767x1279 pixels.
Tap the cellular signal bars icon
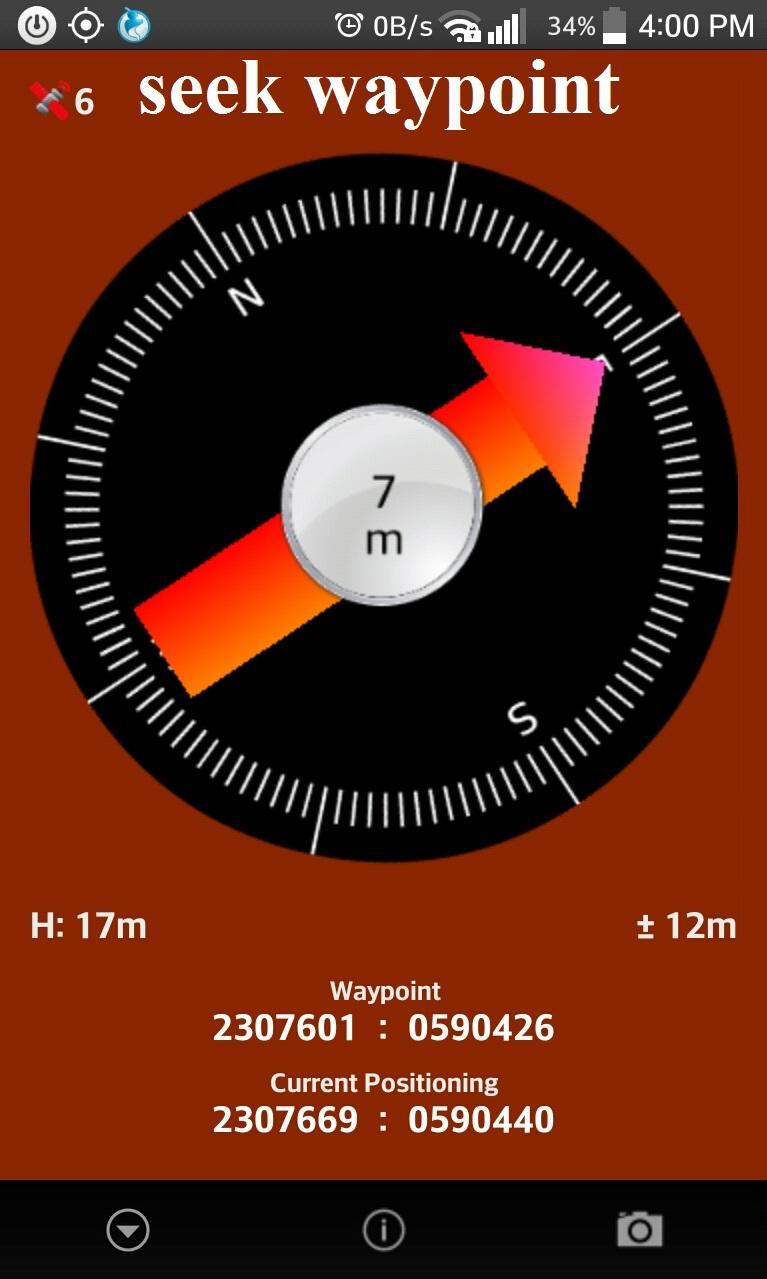point(508,27)
